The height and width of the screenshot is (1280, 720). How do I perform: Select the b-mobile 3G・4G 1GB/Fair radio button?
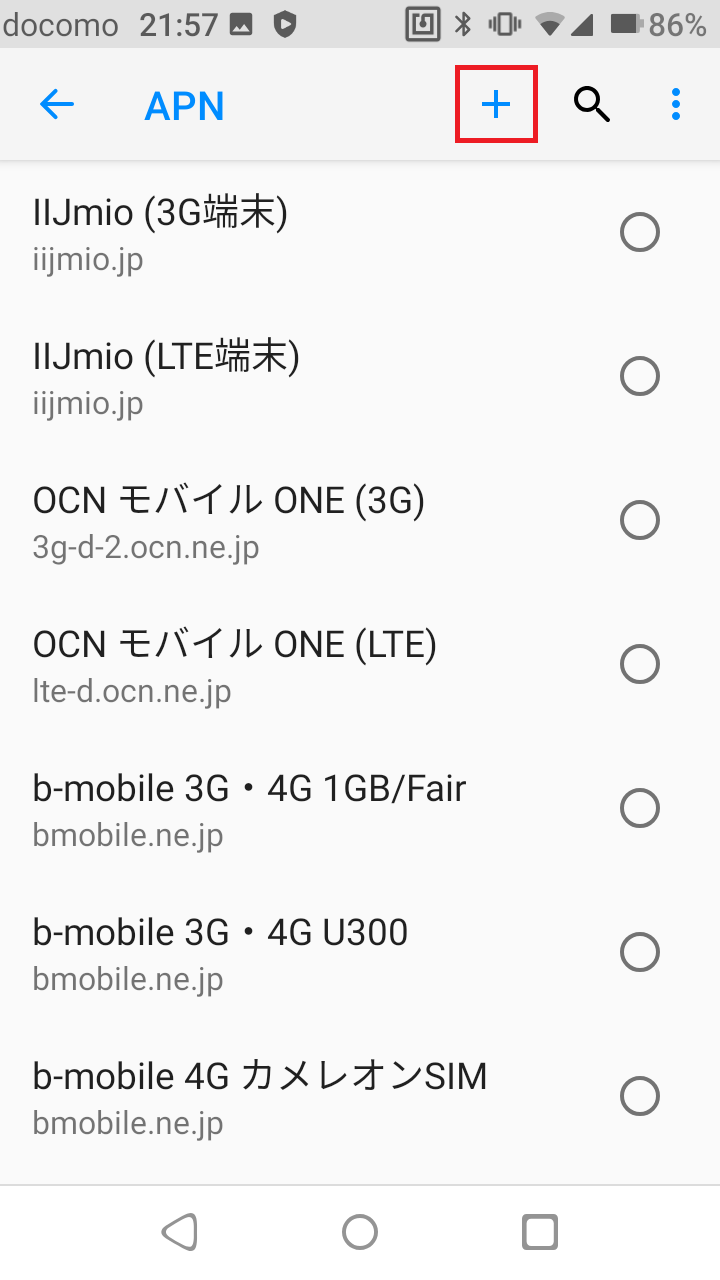point(640,808)
